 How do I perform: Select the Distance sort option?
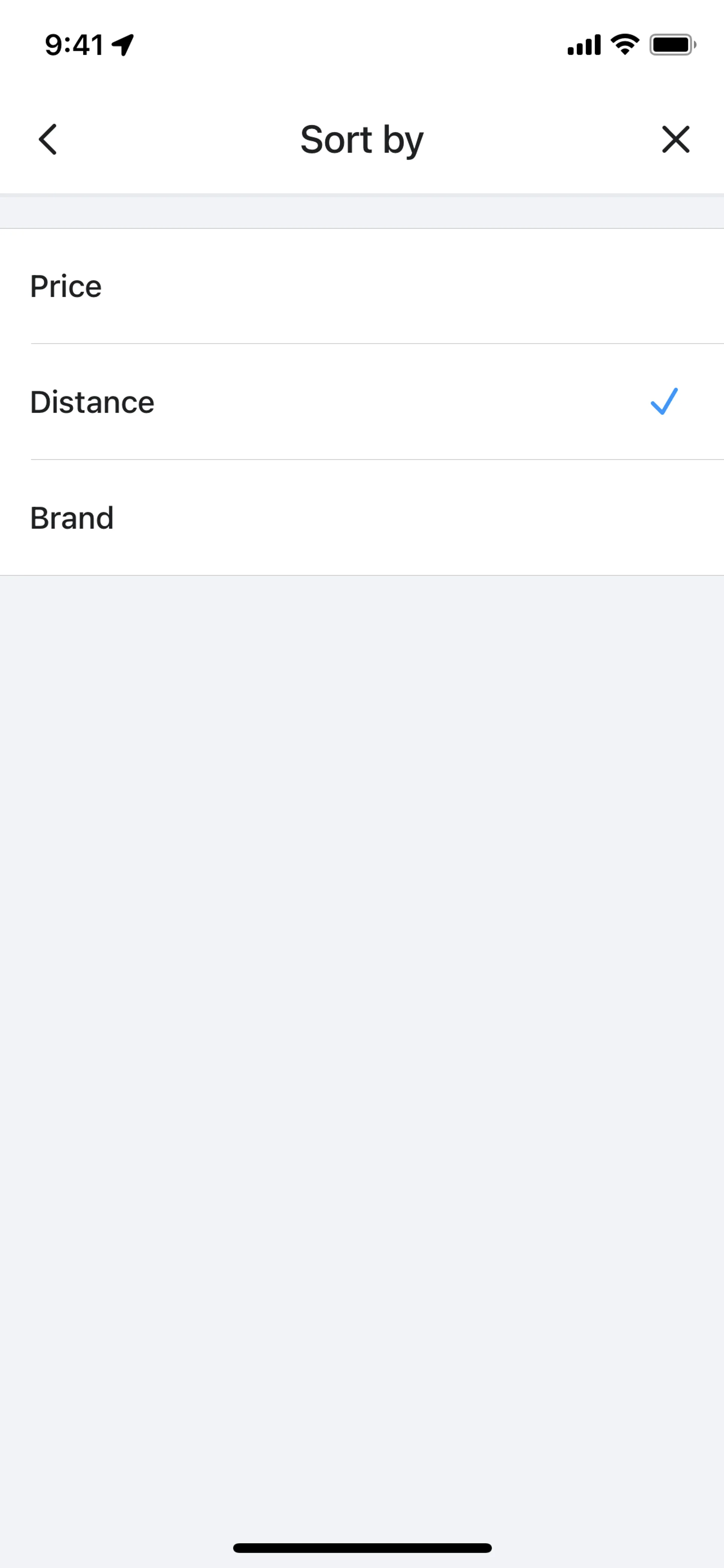[362, 402]
